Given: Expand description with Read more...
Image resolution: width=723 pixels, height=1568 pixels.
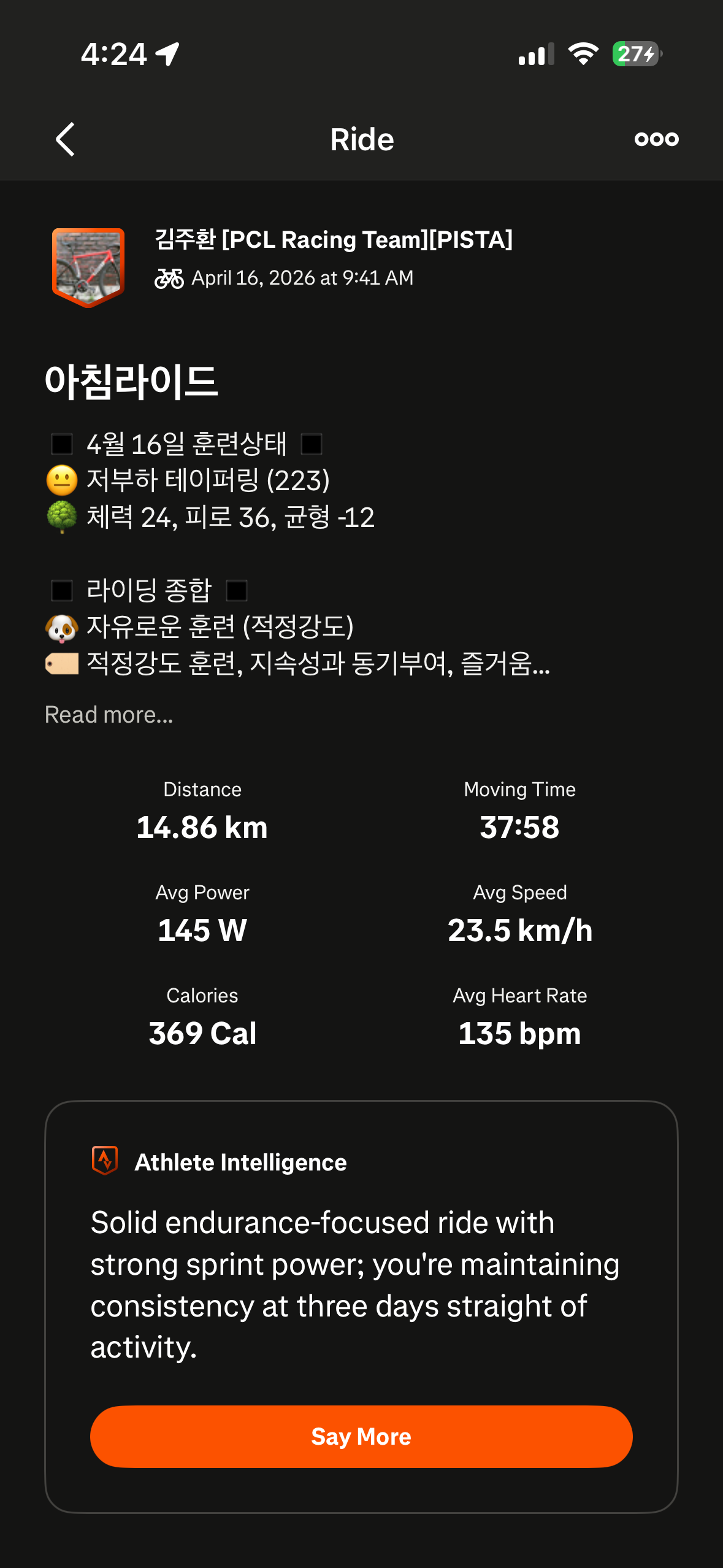Looking at the screenshot, I should point(109,715).
